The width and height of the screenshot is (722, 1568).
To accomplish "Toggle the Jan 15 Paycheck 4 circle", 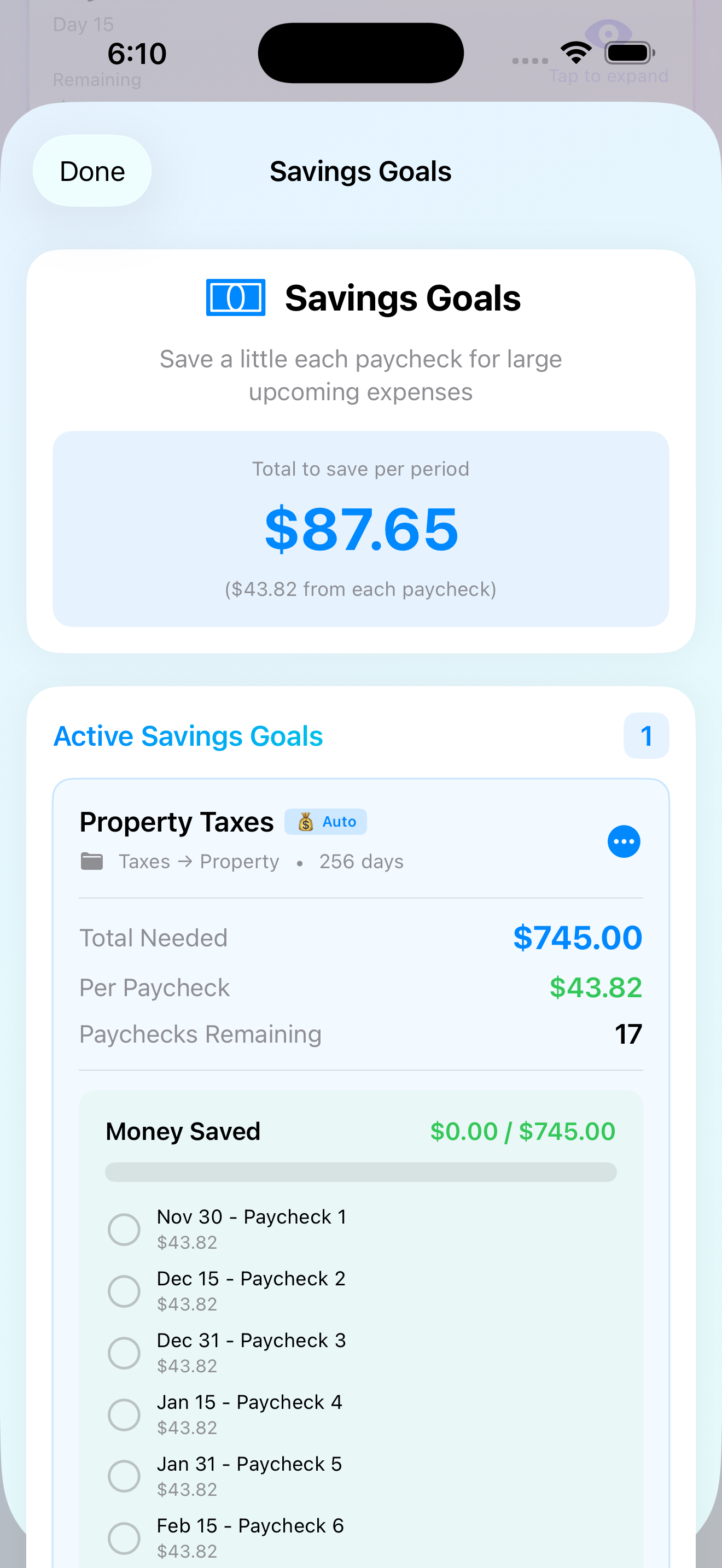I will (124, 1414).
